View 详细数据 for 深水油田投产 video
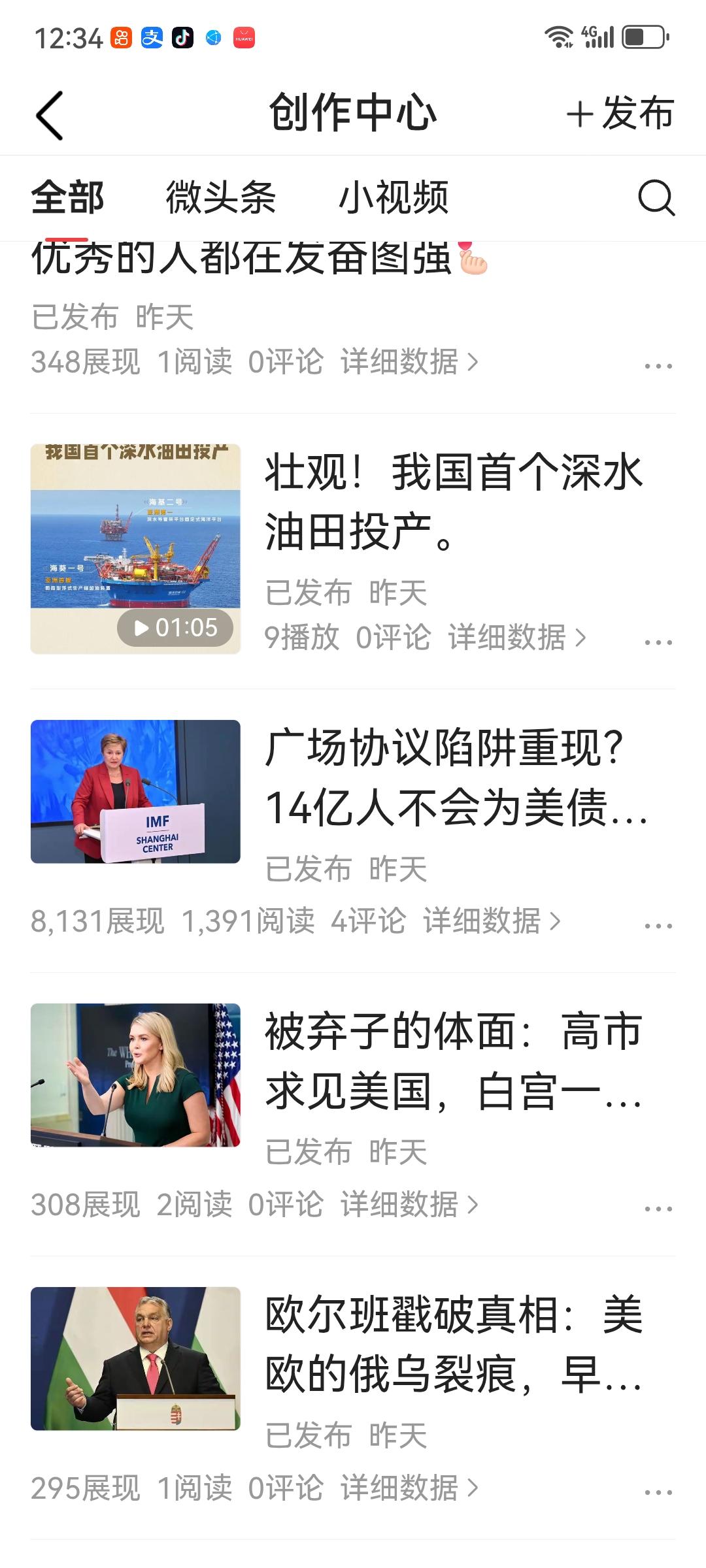This screenshot has height=1568, width=706. (516, 638)
